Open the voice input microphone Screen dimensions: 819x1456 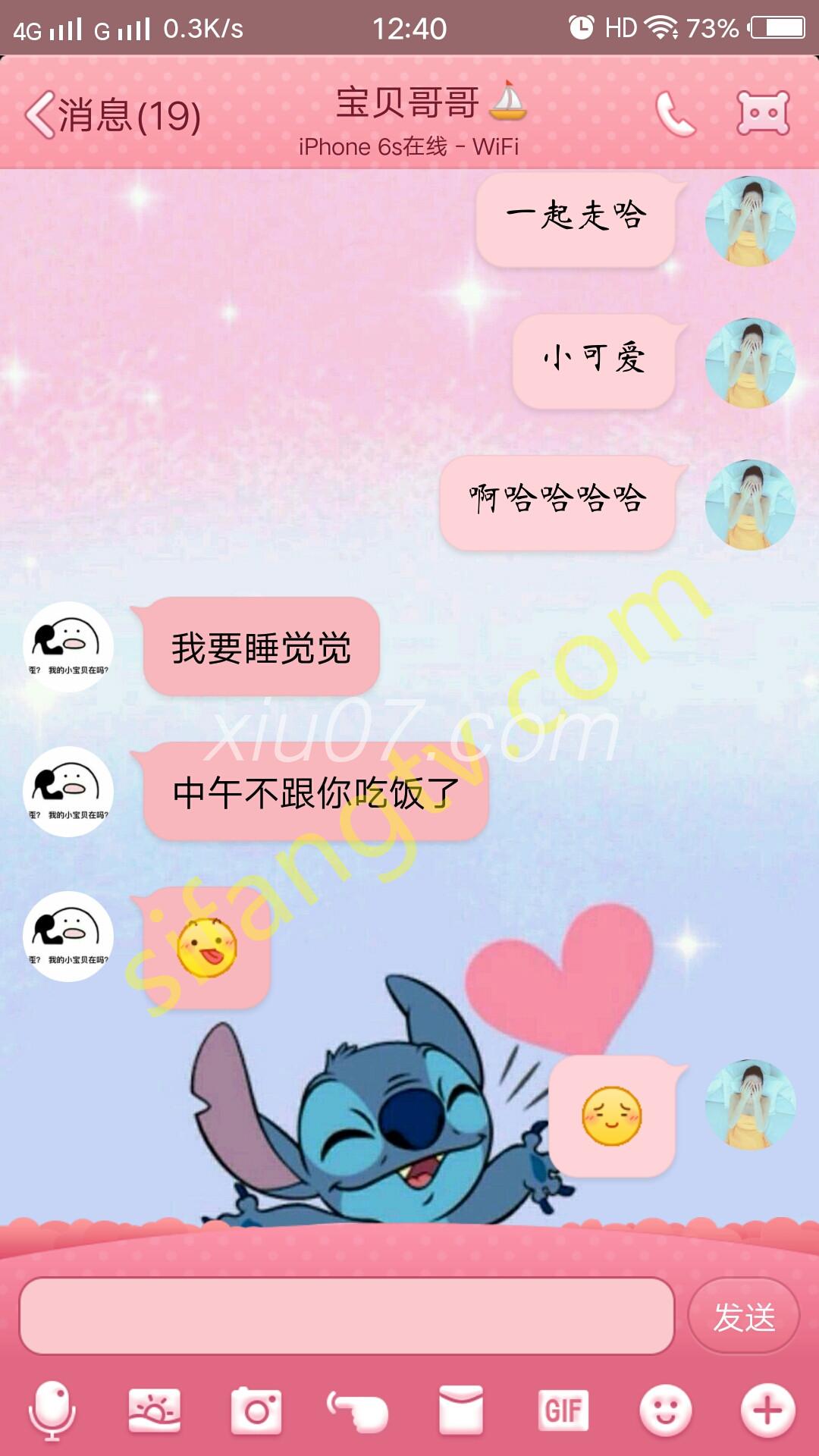[52, 1410]
